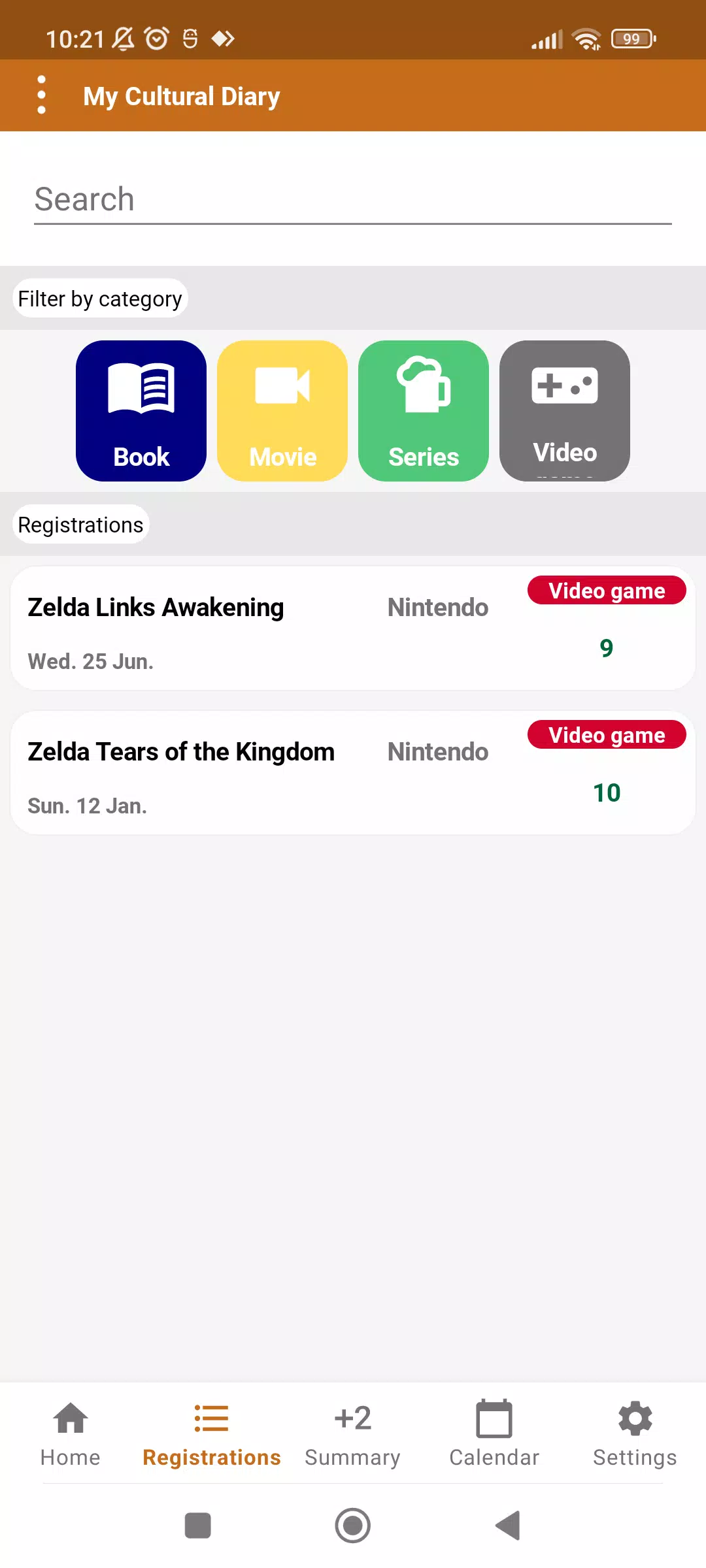
Task: Open the Summary tab
Action: pyautogui.click(x=353, y=1433)
